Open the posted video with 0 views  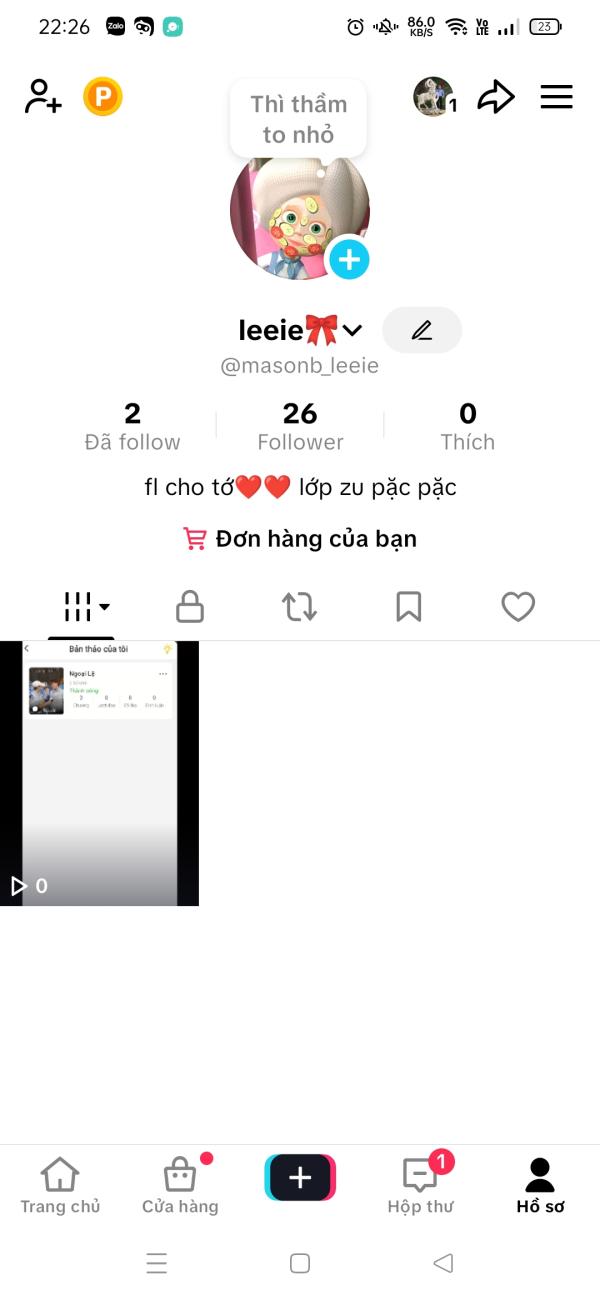pyautogui.click(x=100, y=773)
